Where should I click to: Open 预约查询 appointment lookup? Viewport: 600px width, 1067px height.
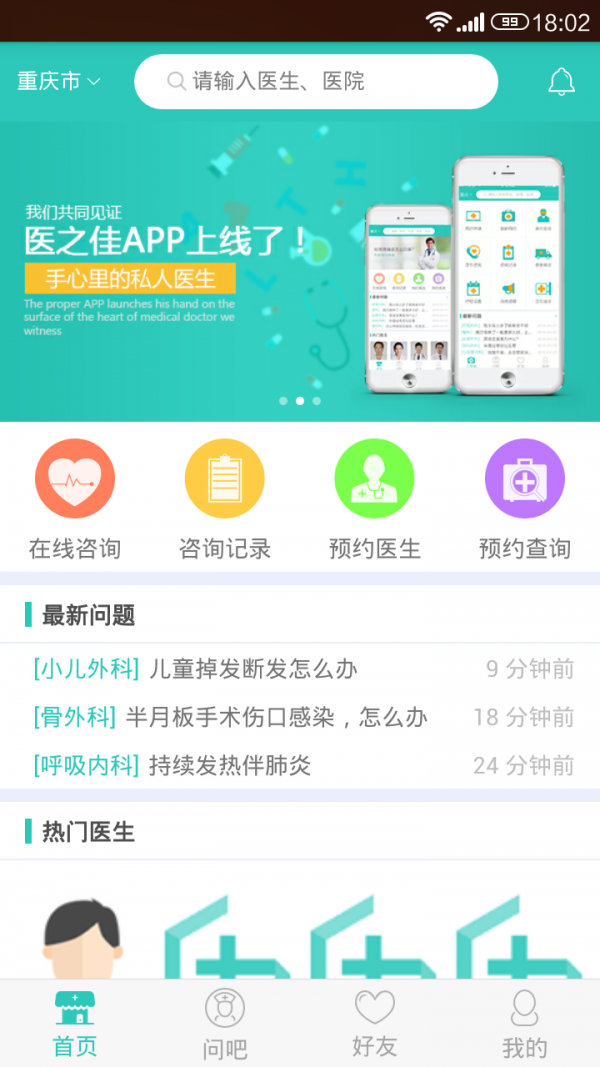[525, 499]
